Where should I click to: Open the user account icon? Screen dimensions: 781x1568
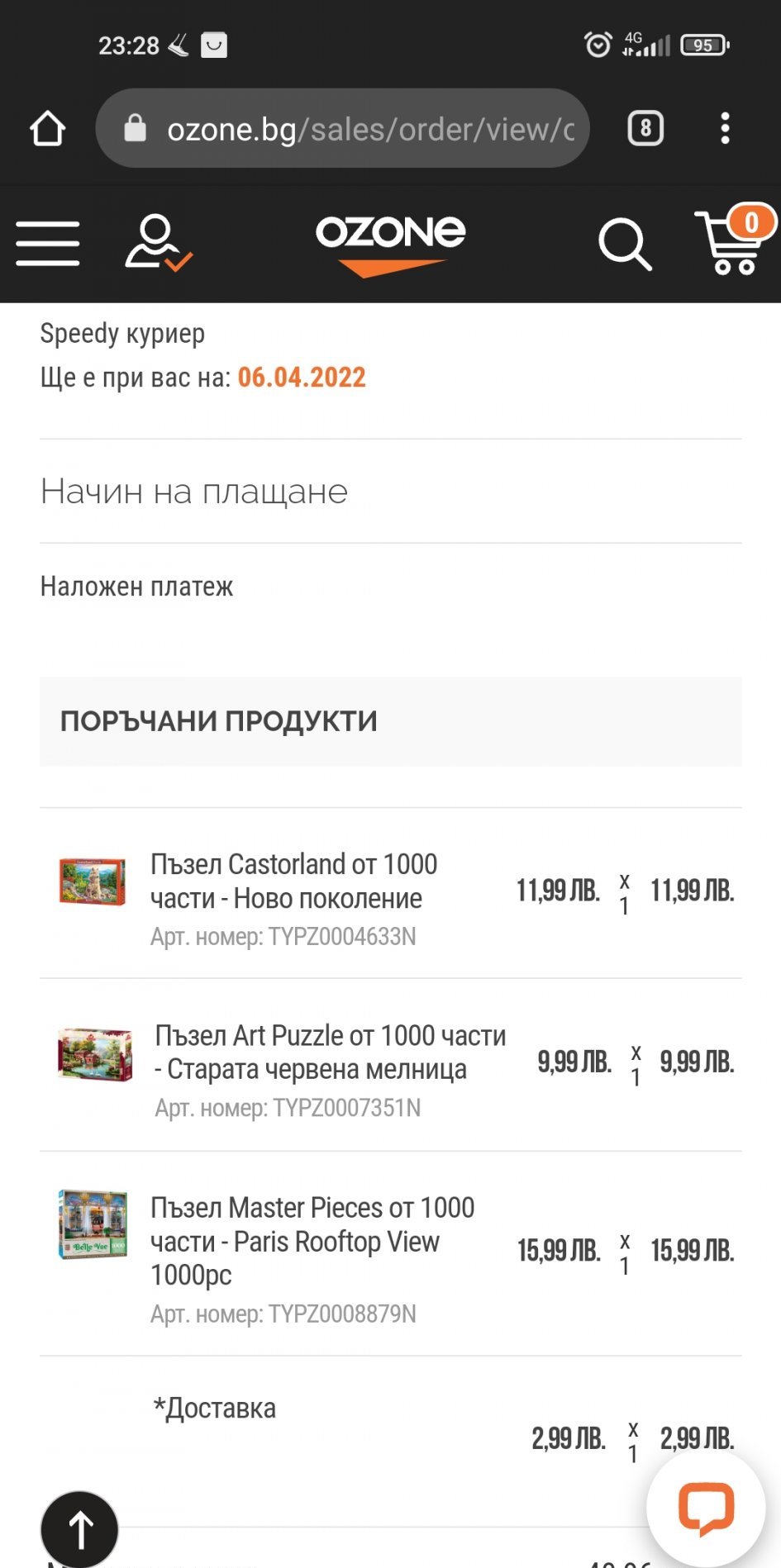click(x=155, y=242)
